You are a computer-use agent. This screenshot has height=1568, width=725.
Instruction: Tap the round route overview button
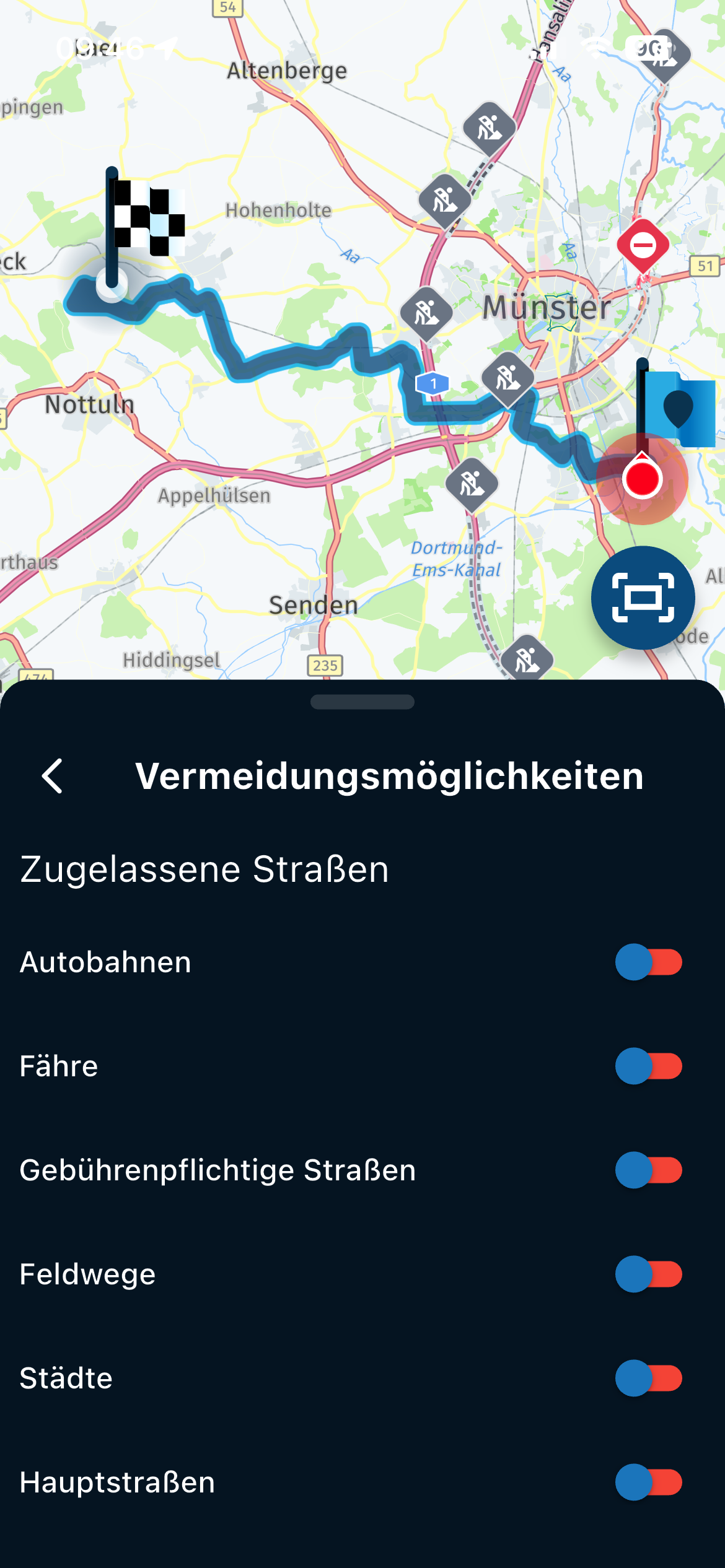(x=643, y=598)
